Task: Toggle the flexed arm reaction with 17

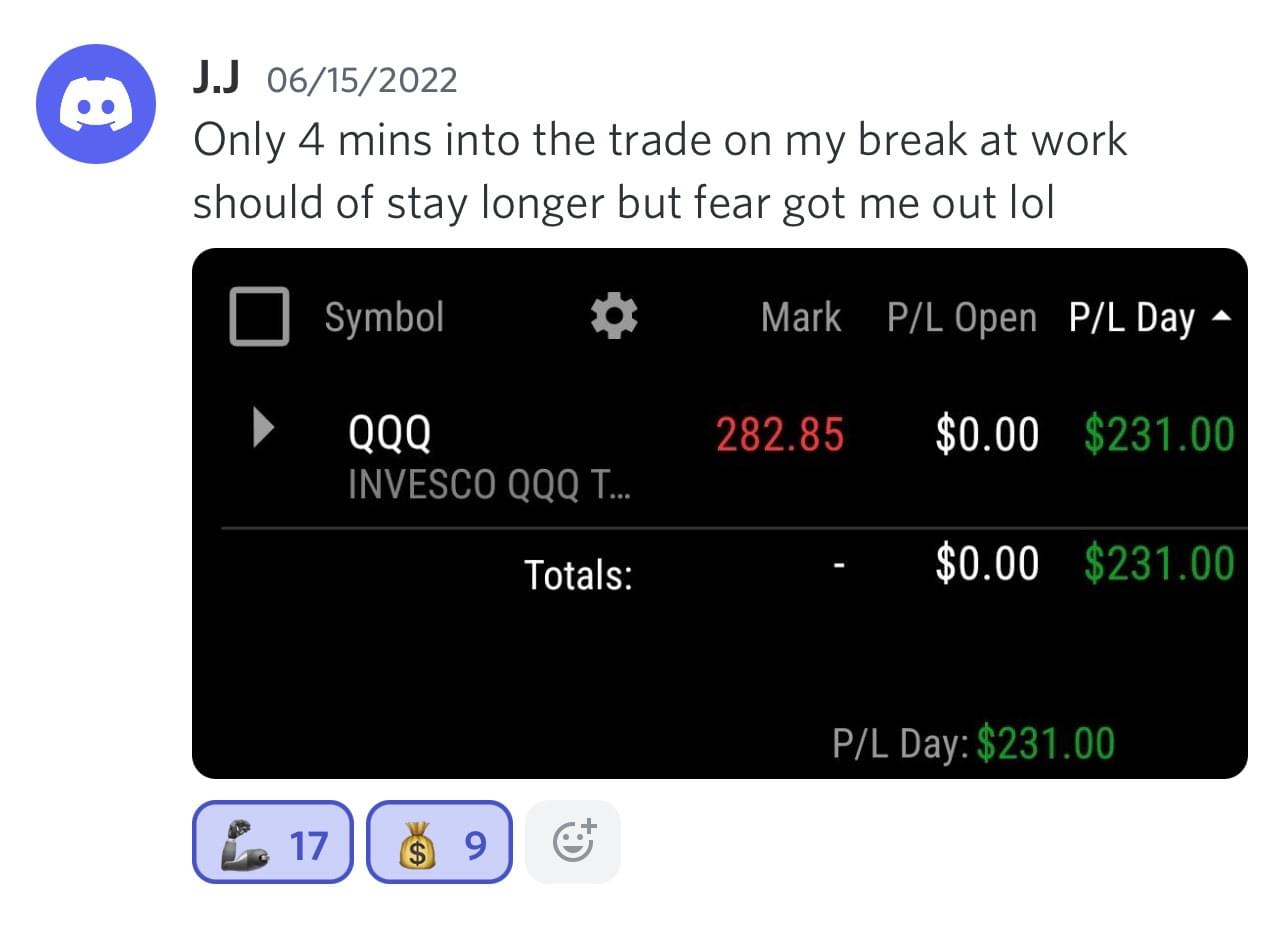Action: click(x=272, y=843)
